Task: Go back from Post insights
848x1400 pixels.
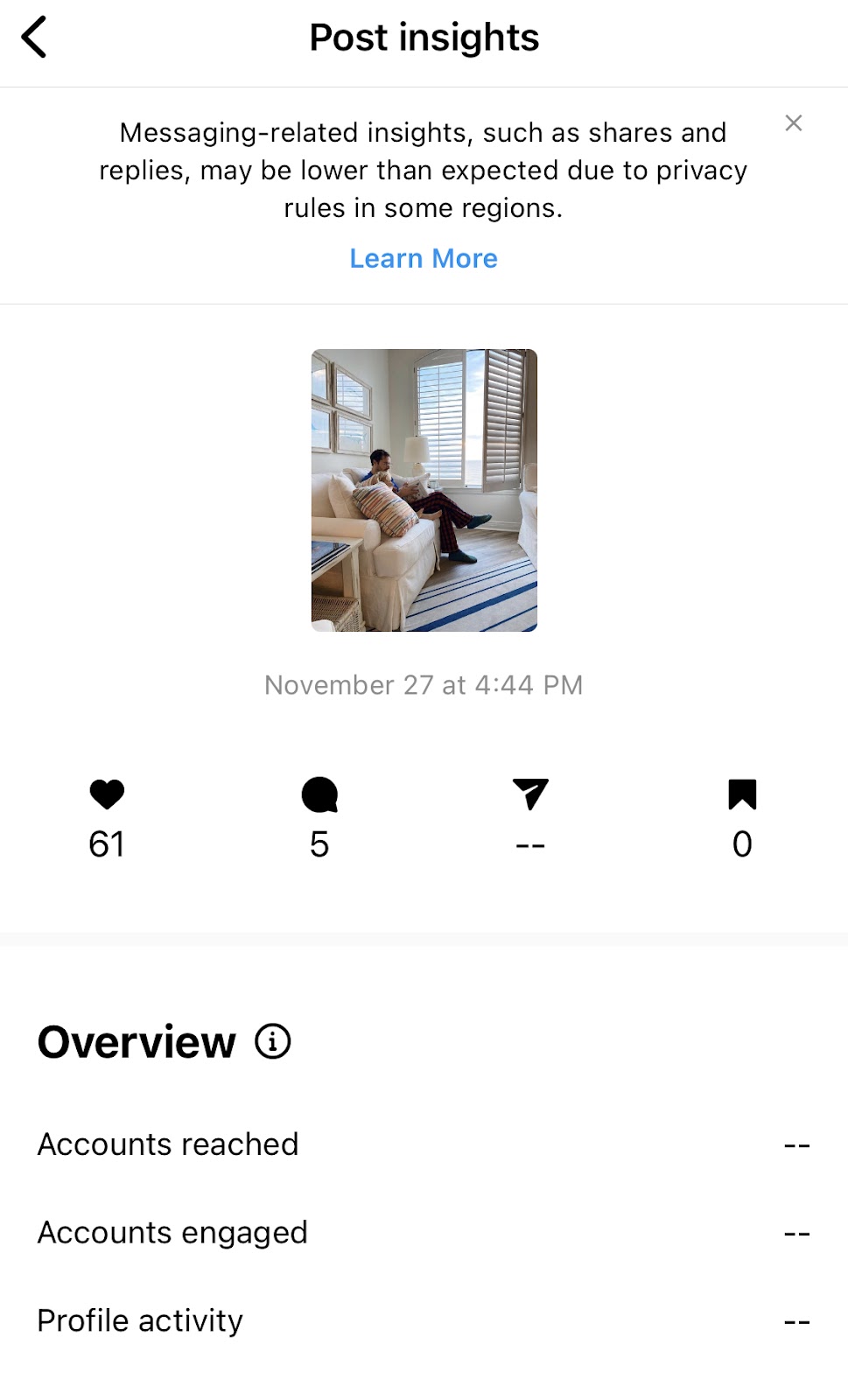Action: (34, 38)
